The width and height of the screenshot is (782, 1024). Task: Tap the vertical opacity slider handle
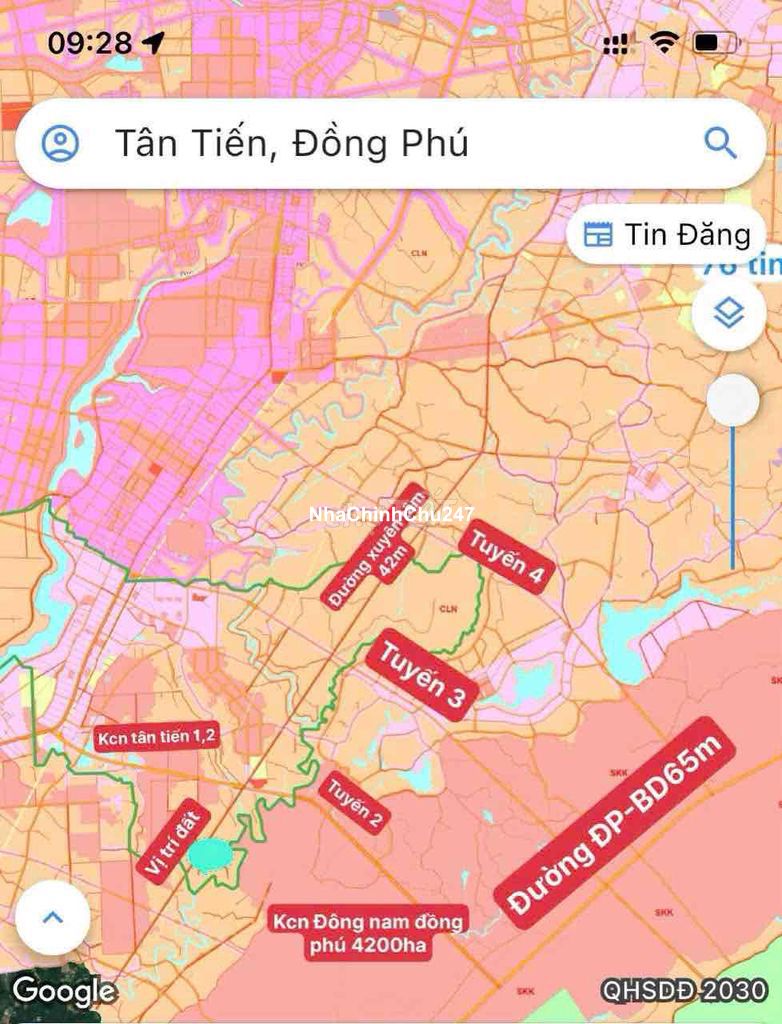click(x=733, y=401)
